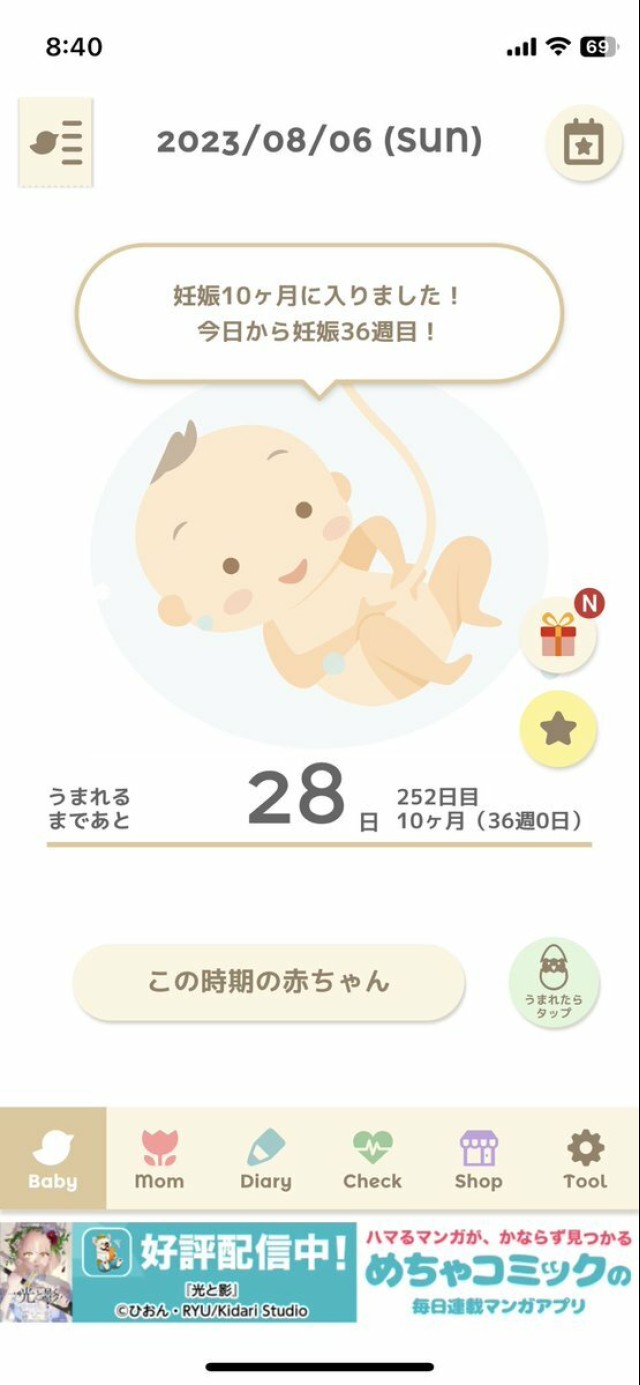Tap the うまれたらタップ egg button

[554, 983]
